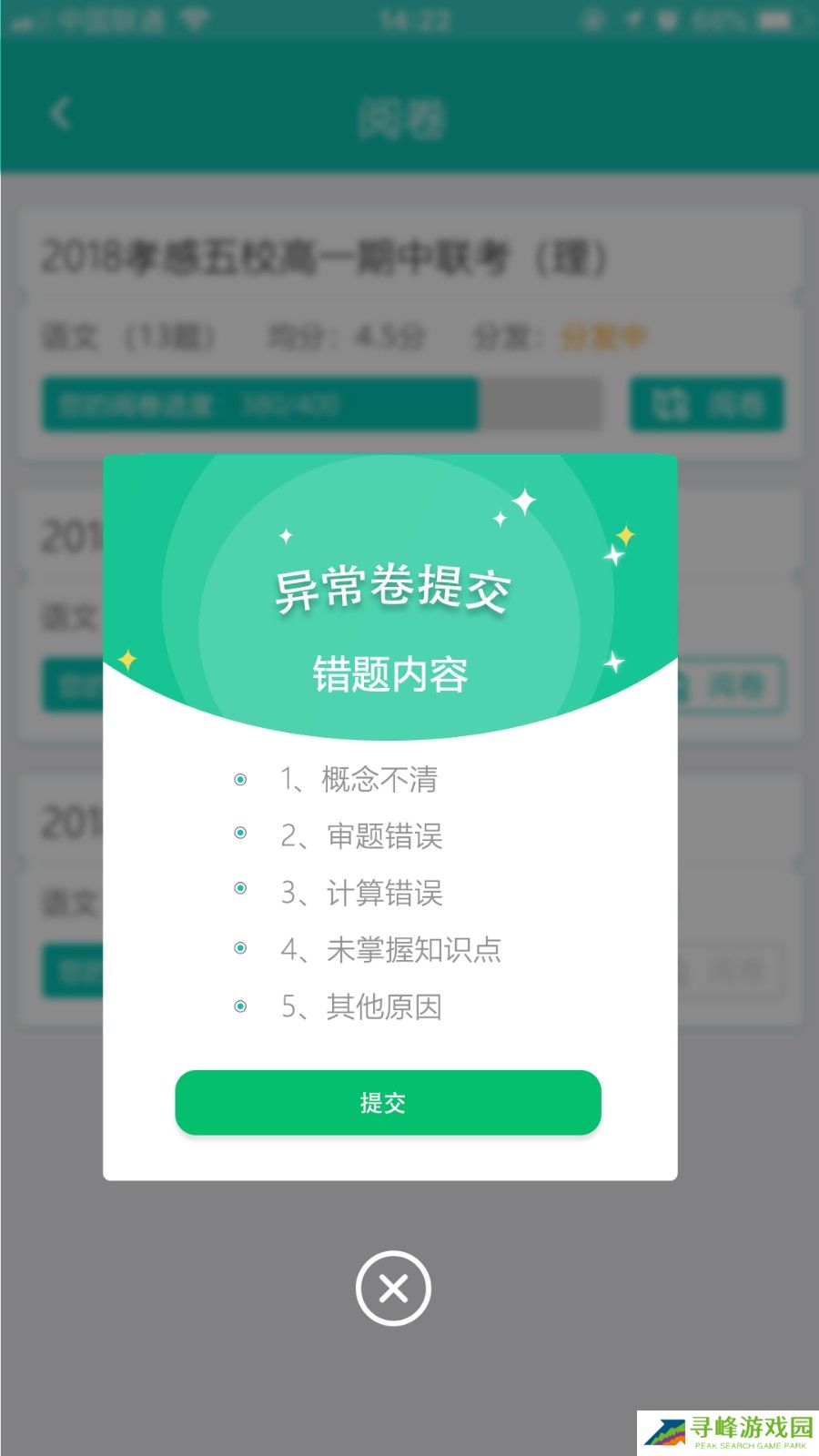Choose 审题错误 as the reason

(x=360, y=836)
